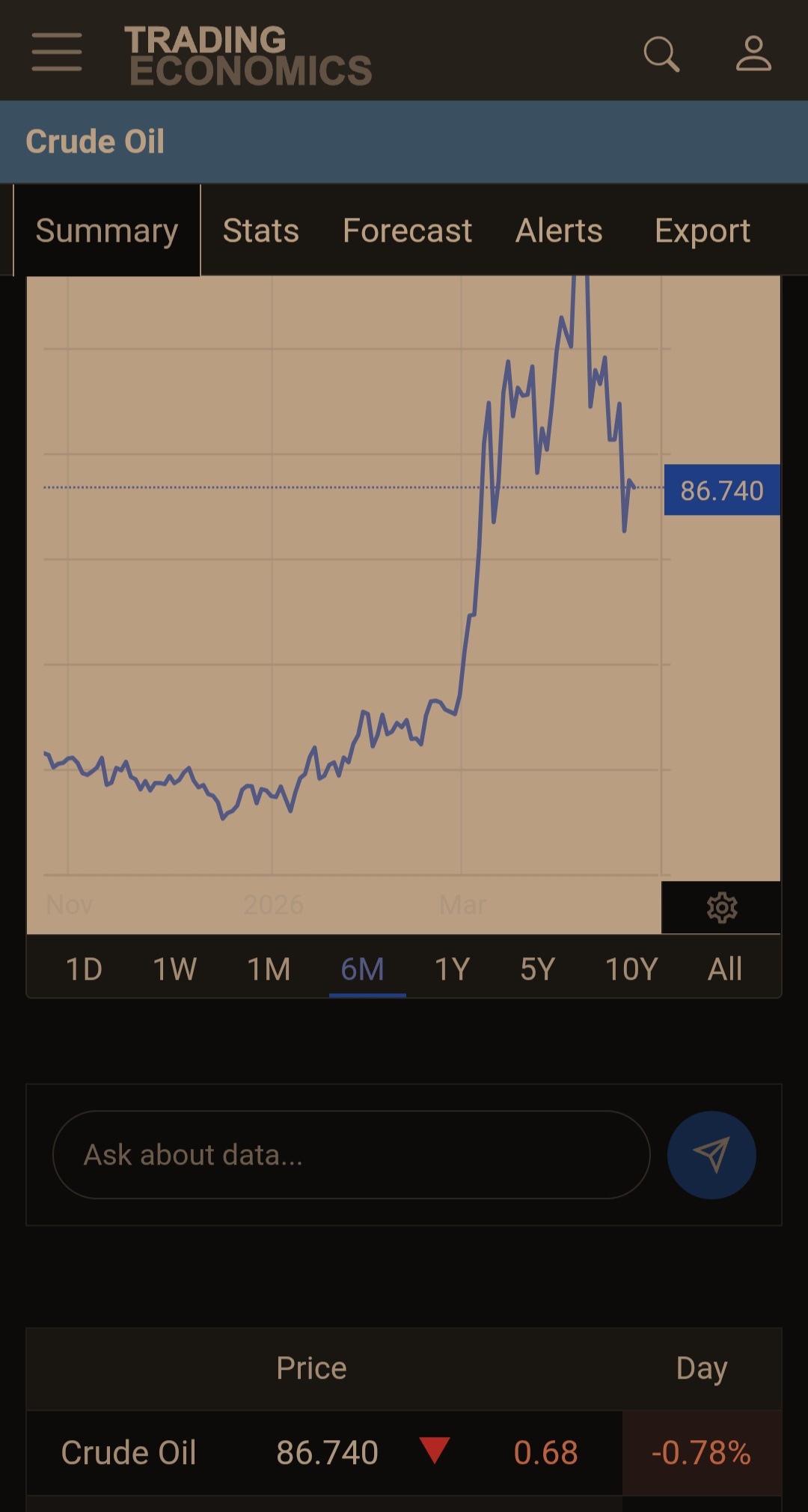The height and width of the screenshot is (1512, 808).
Task: Send the data question
Action: 711,1155
